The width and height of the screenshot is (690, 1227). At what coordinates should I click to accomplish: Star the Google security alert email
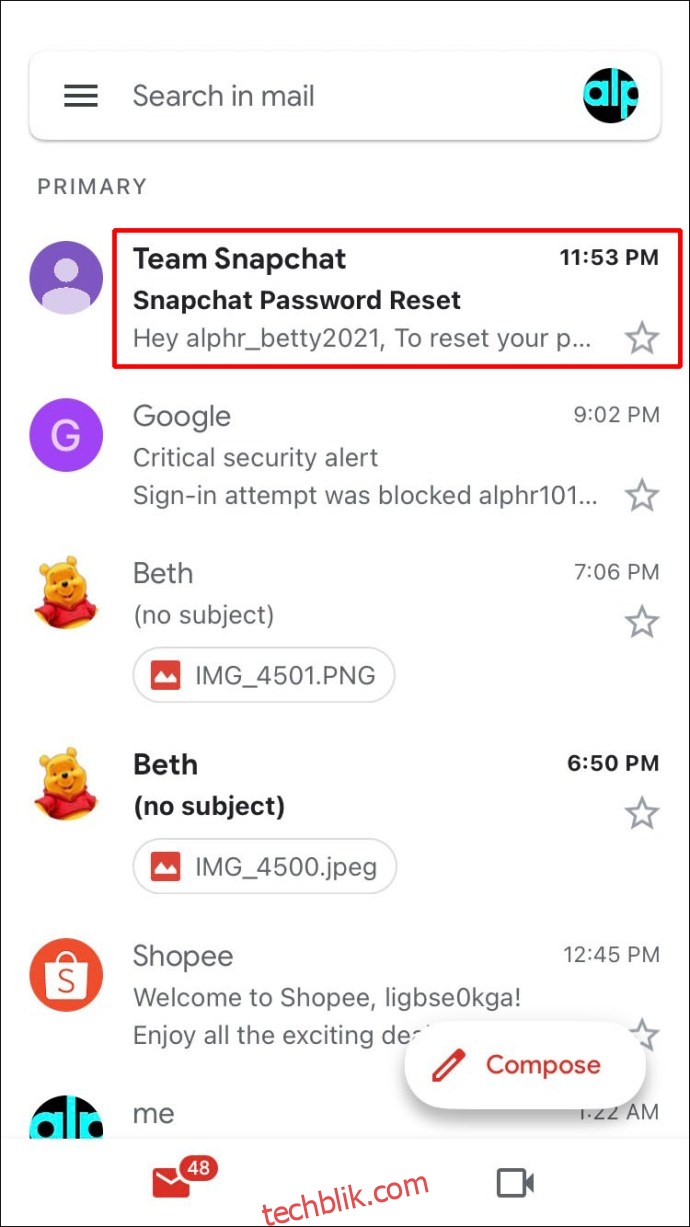(641, 495)
